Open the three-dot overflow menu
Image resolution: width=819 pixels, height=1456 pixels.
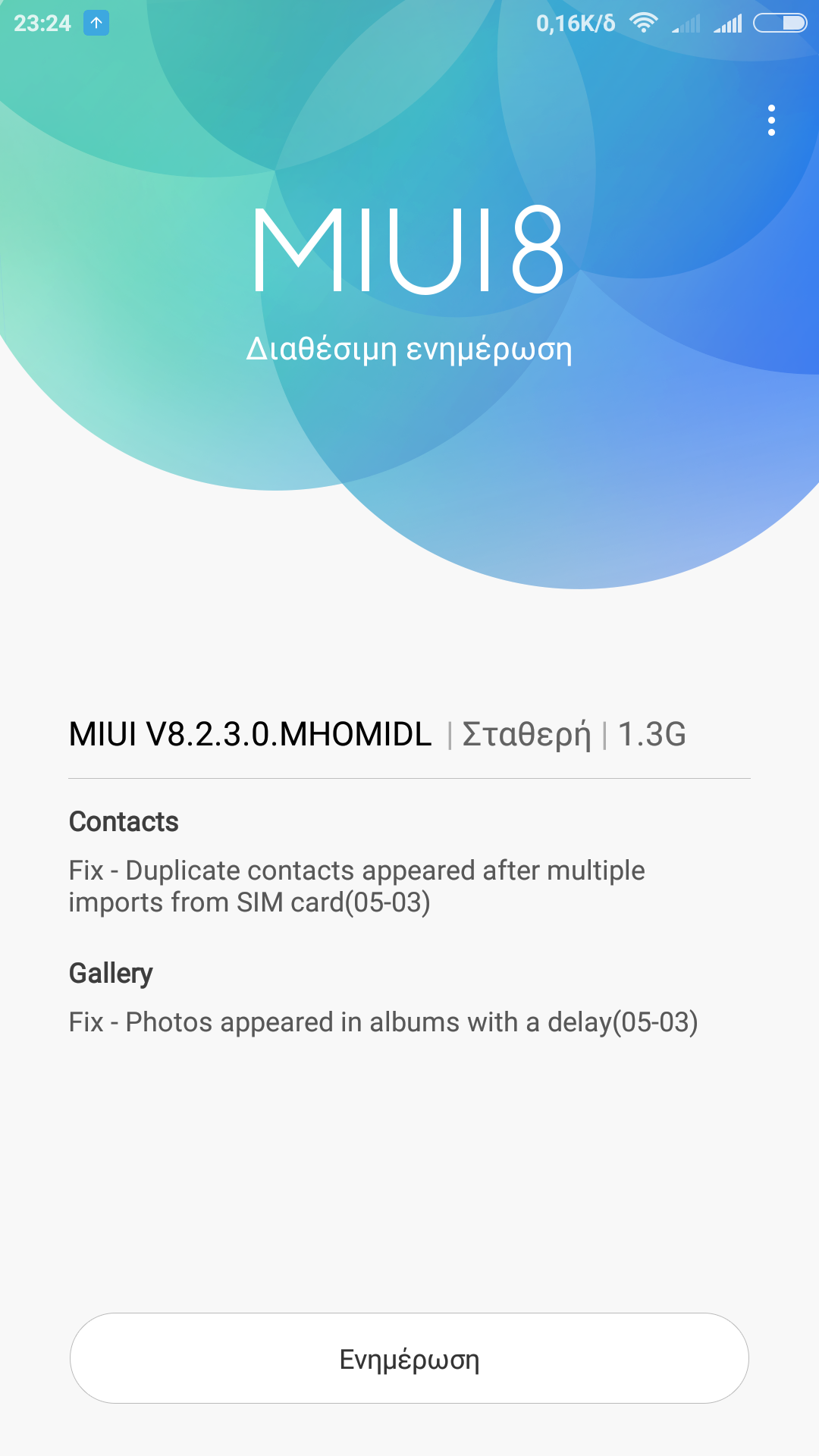pos(771,121)
